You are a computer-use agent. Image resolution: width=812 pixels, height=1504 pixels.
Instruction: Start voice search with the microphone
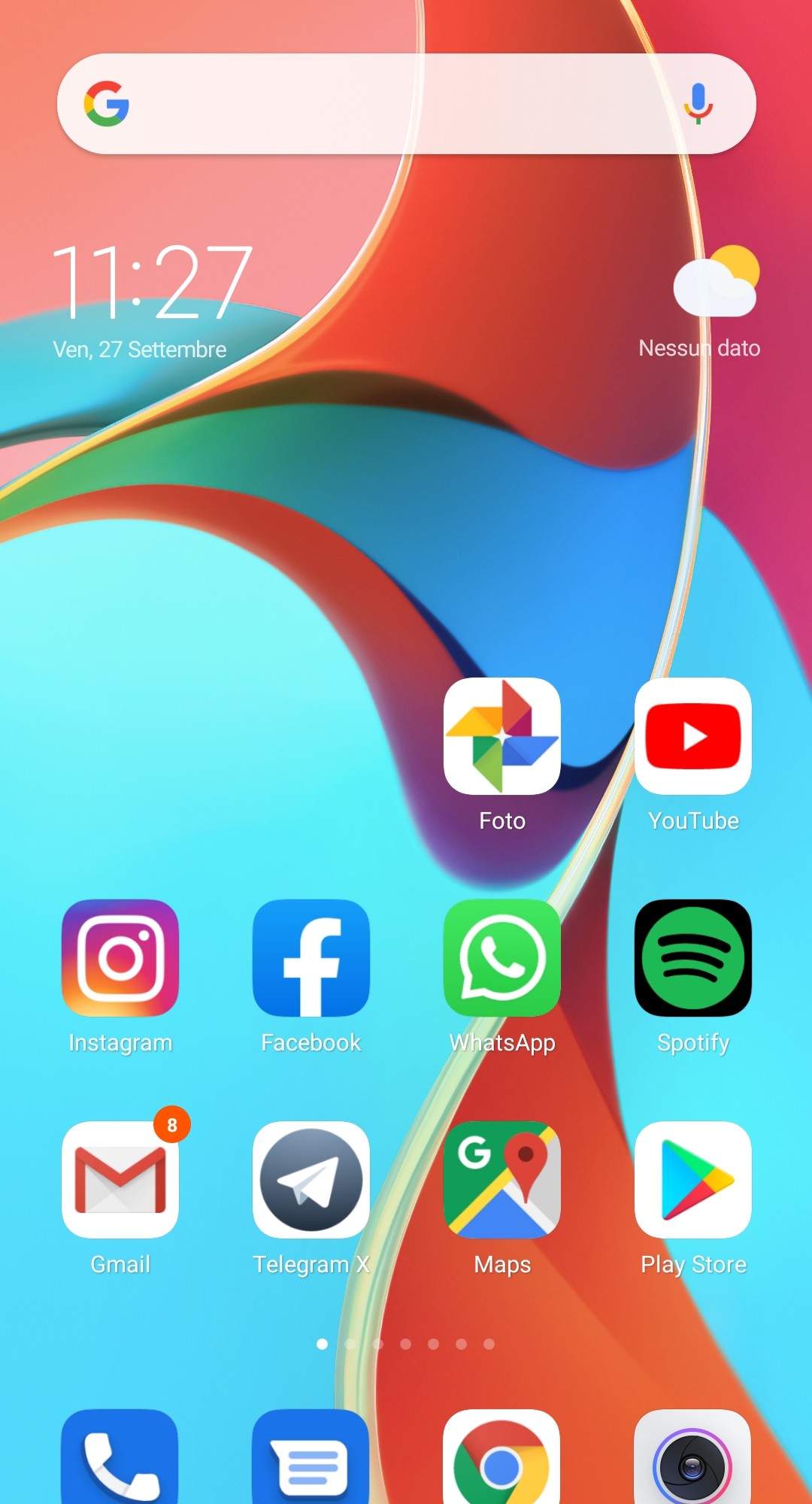(x=698, y=104)
